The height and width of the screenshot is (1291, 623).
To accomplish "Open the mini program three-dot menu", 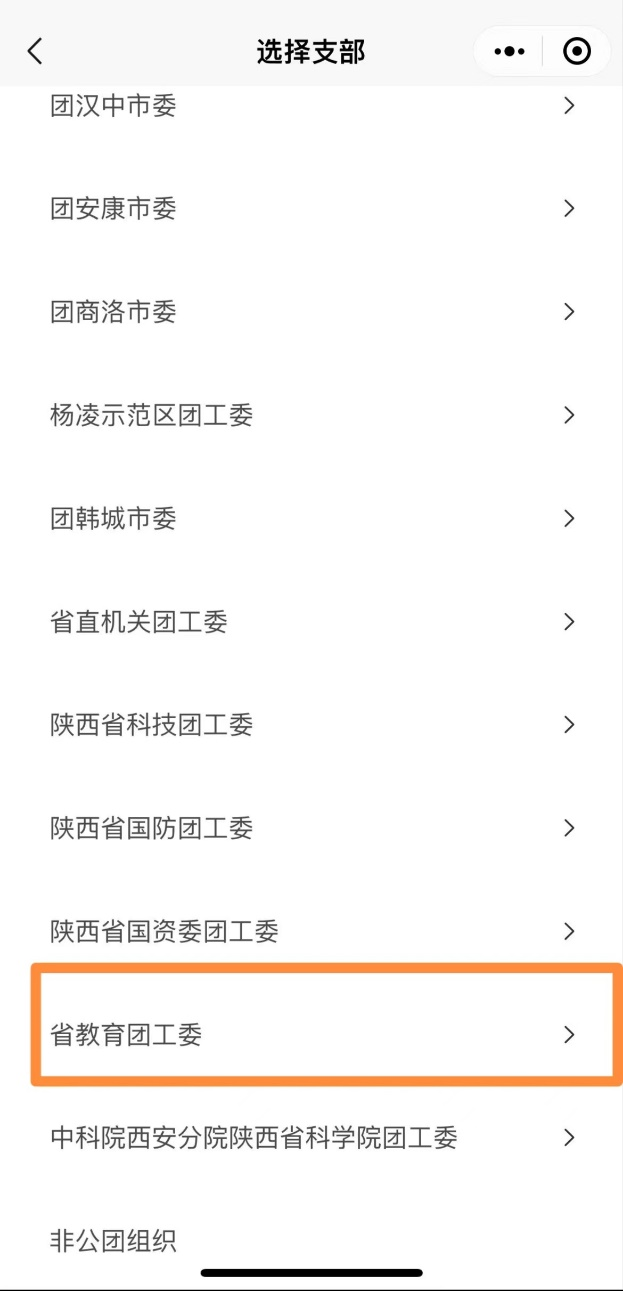I will point(509,52).
